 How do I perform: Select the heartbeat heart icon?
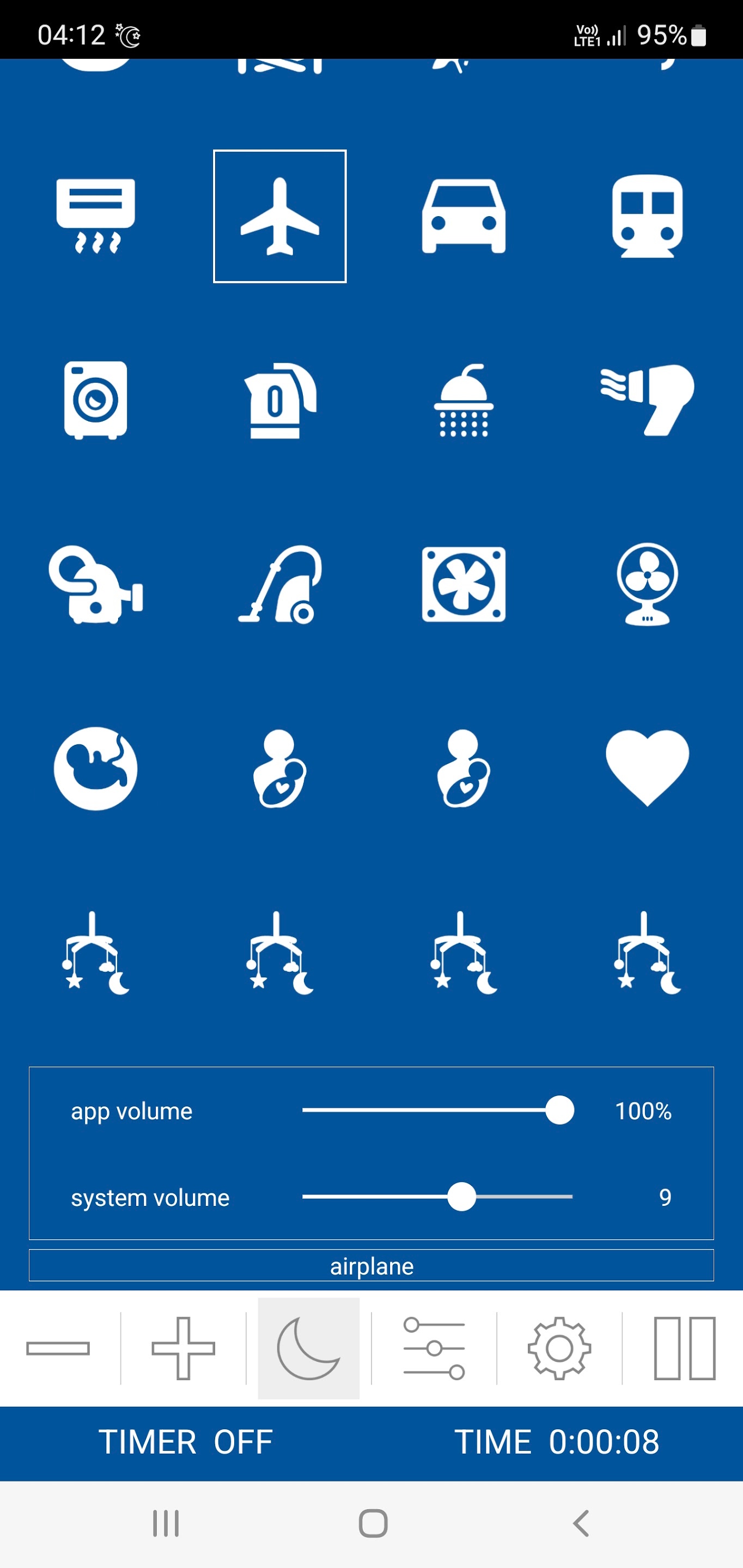pos(647,768)
